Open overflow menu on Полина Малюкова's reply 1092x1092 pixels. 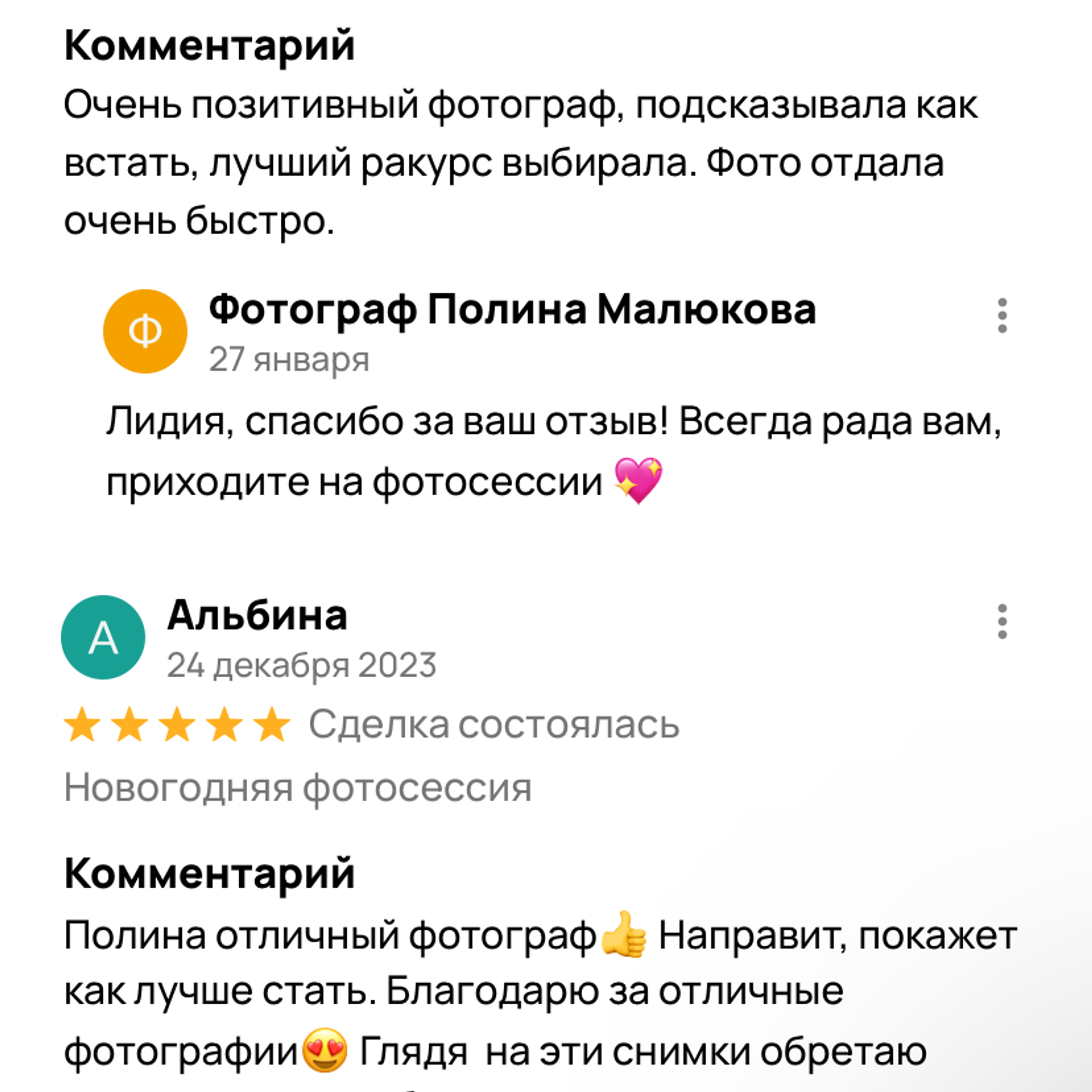coord(1002,315)
